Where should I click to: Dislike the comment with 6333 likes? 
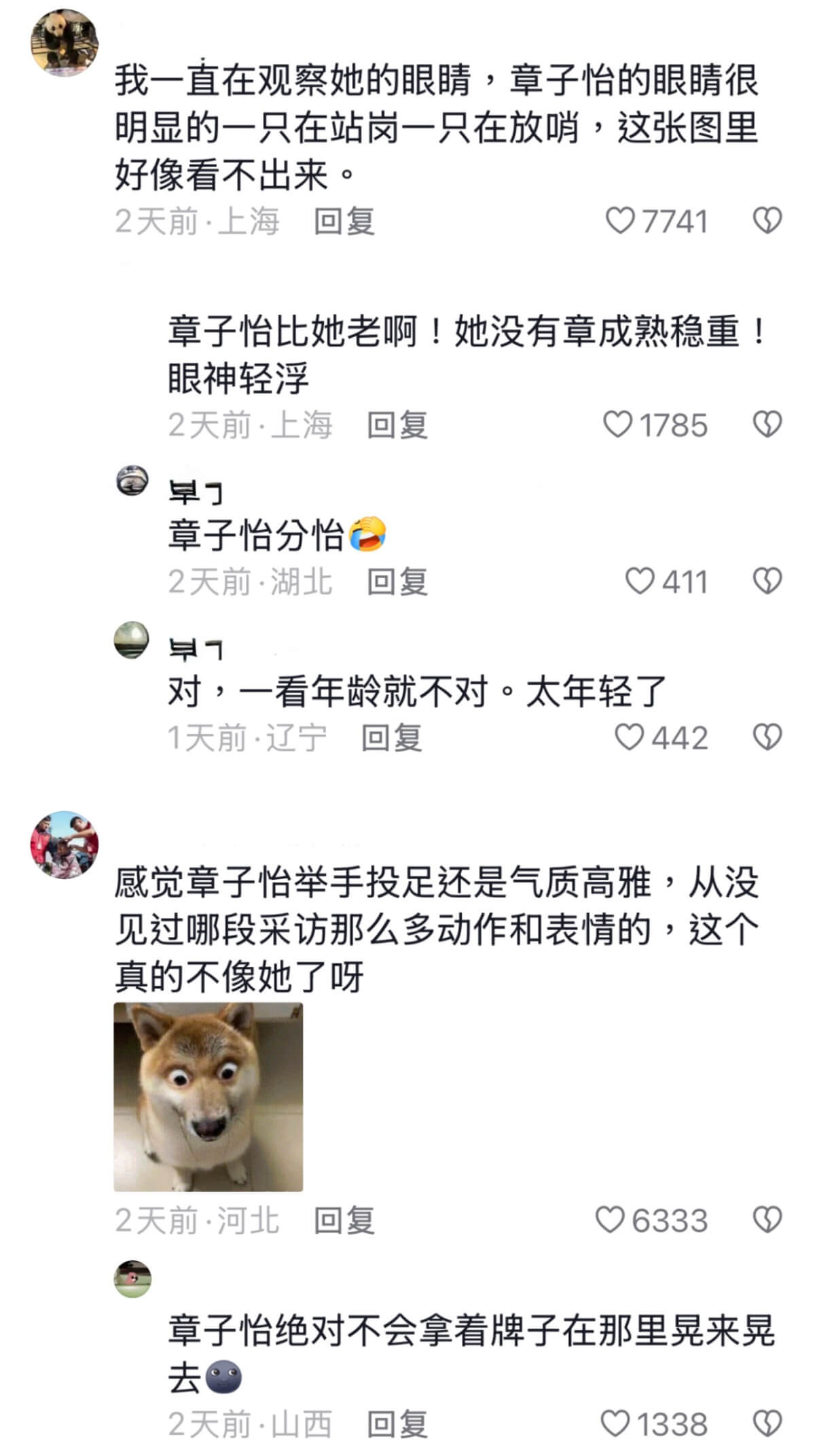(x=767, y=1220)
